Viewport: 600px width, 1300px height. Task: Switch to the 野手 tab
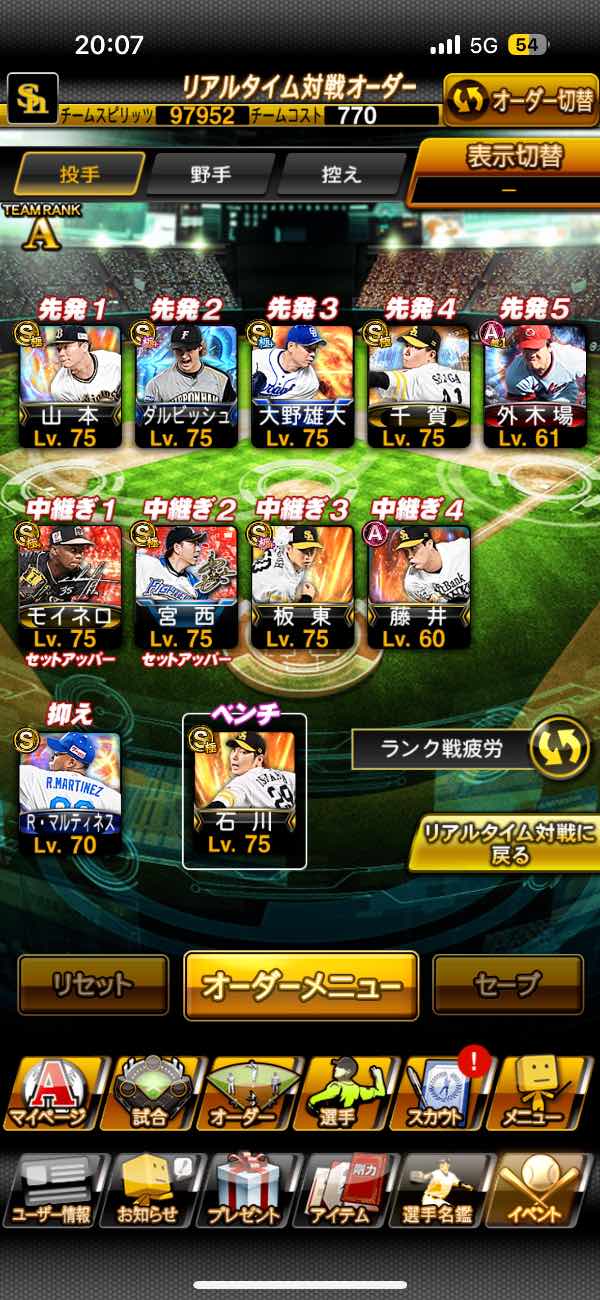(211, 174)
